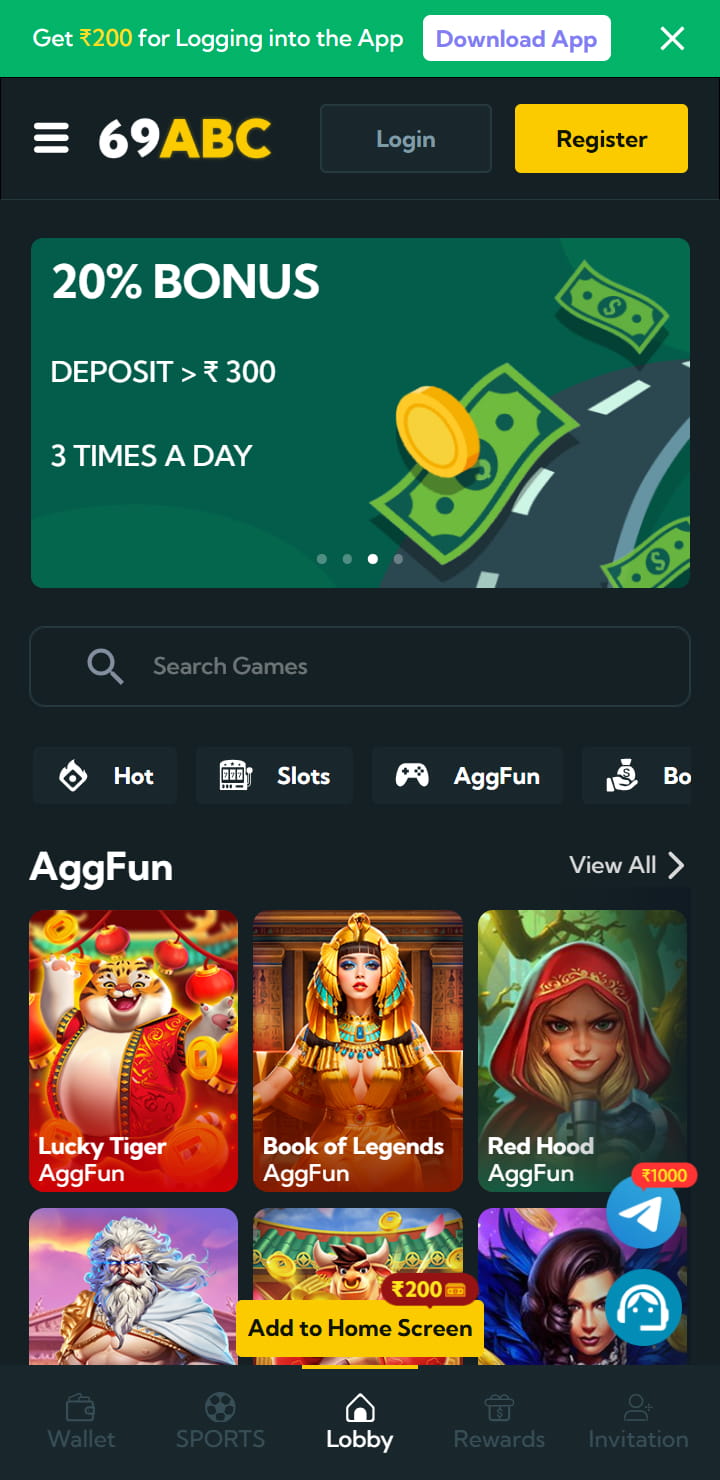
Task: Open the hamburger menu
Action: (x=51, y=139)
